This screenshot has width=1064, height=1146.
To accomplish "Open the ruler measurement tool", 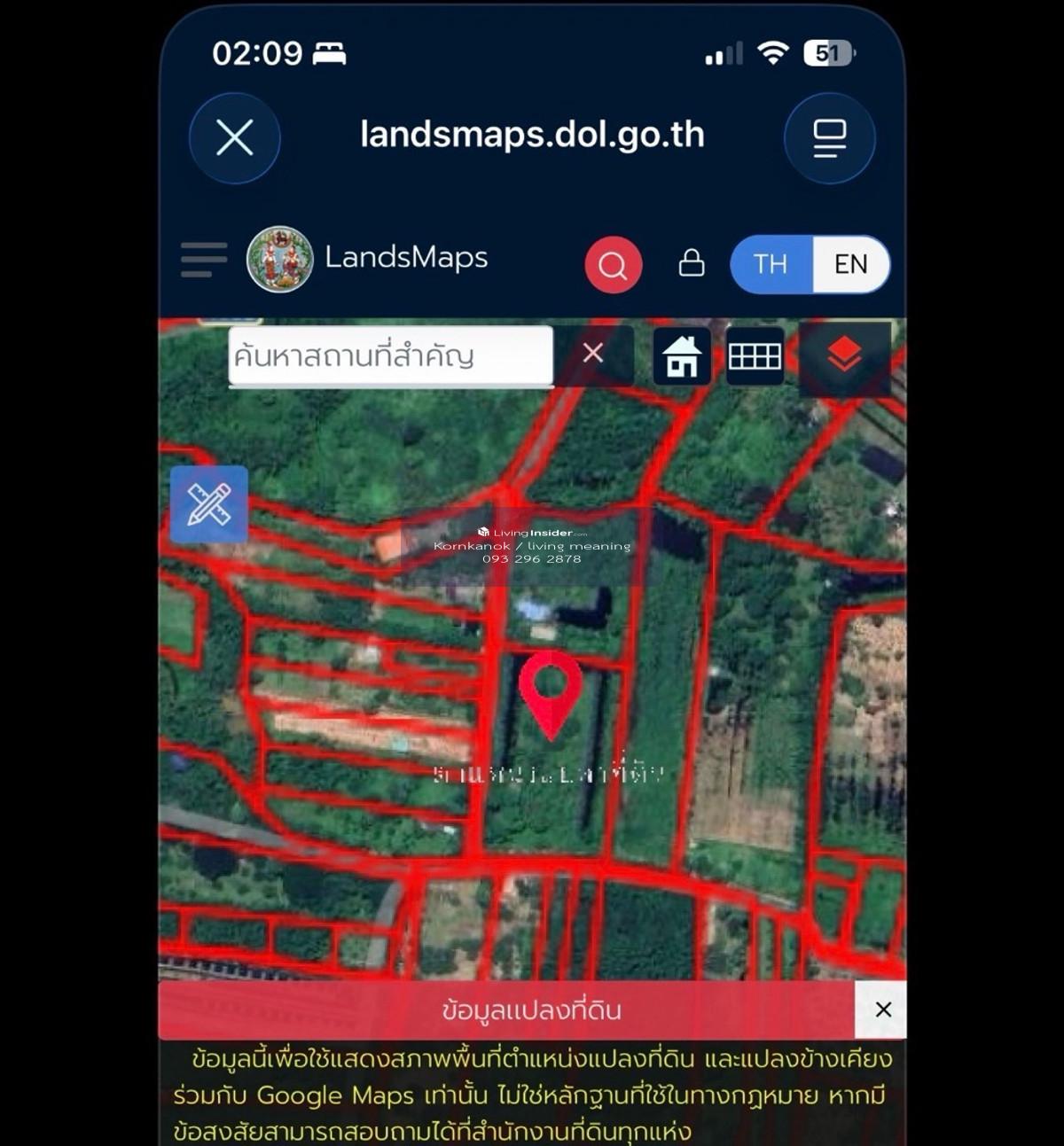I will (x=209, y=503).
